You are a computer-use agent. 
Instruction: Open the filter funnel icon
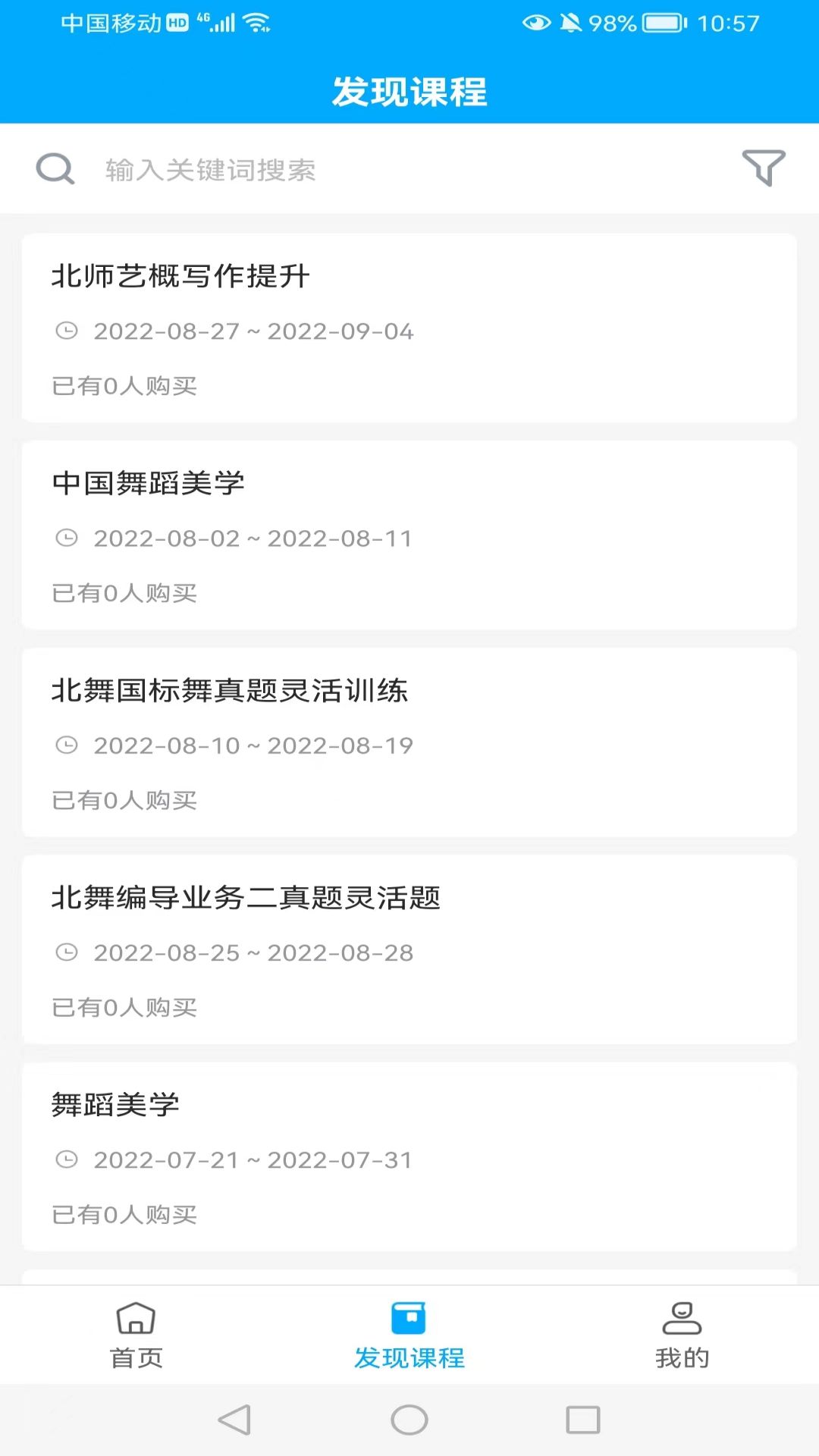point(763,168)
